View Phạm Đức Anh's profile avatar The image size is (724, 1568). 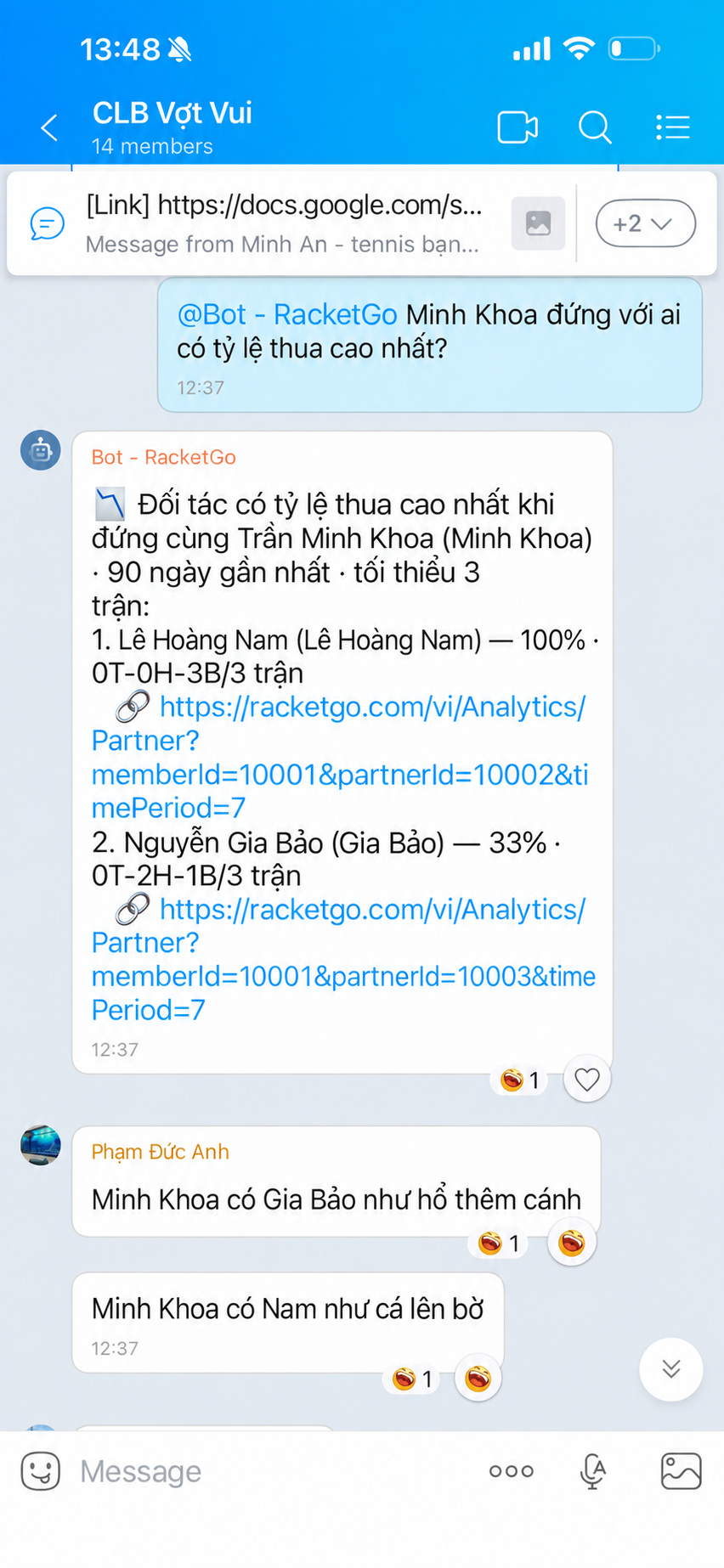41,1145
